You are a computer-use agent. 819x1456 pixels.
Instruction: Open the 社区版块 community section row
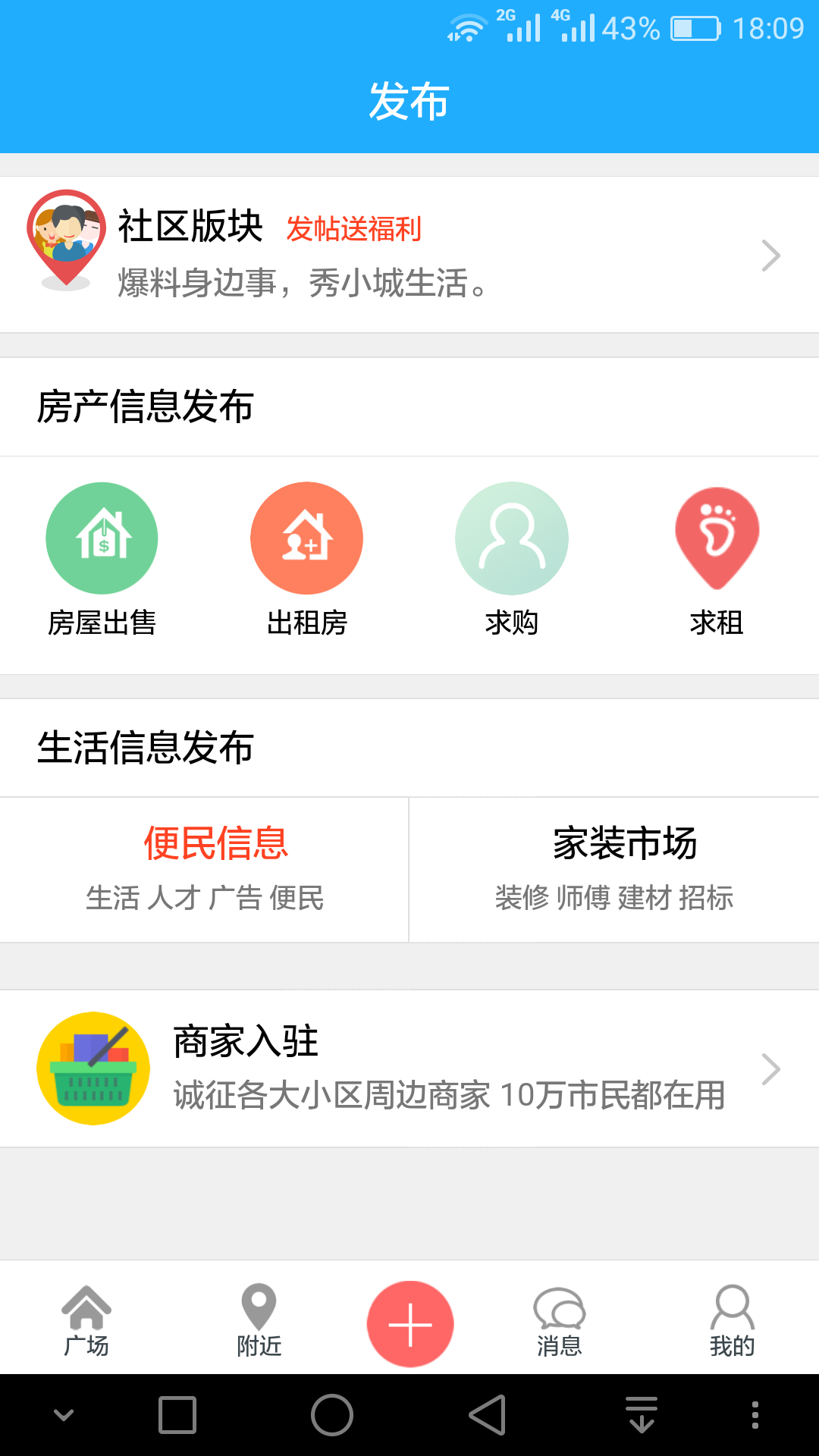409,255
